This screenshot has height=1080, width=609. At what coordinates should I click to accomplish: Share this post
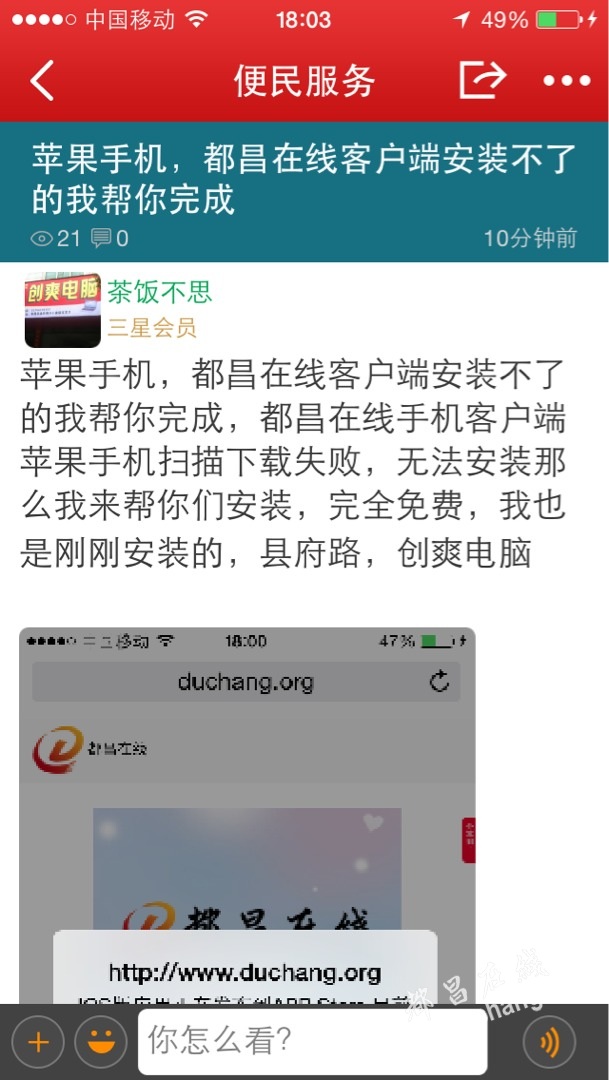[x=482, y=80]
